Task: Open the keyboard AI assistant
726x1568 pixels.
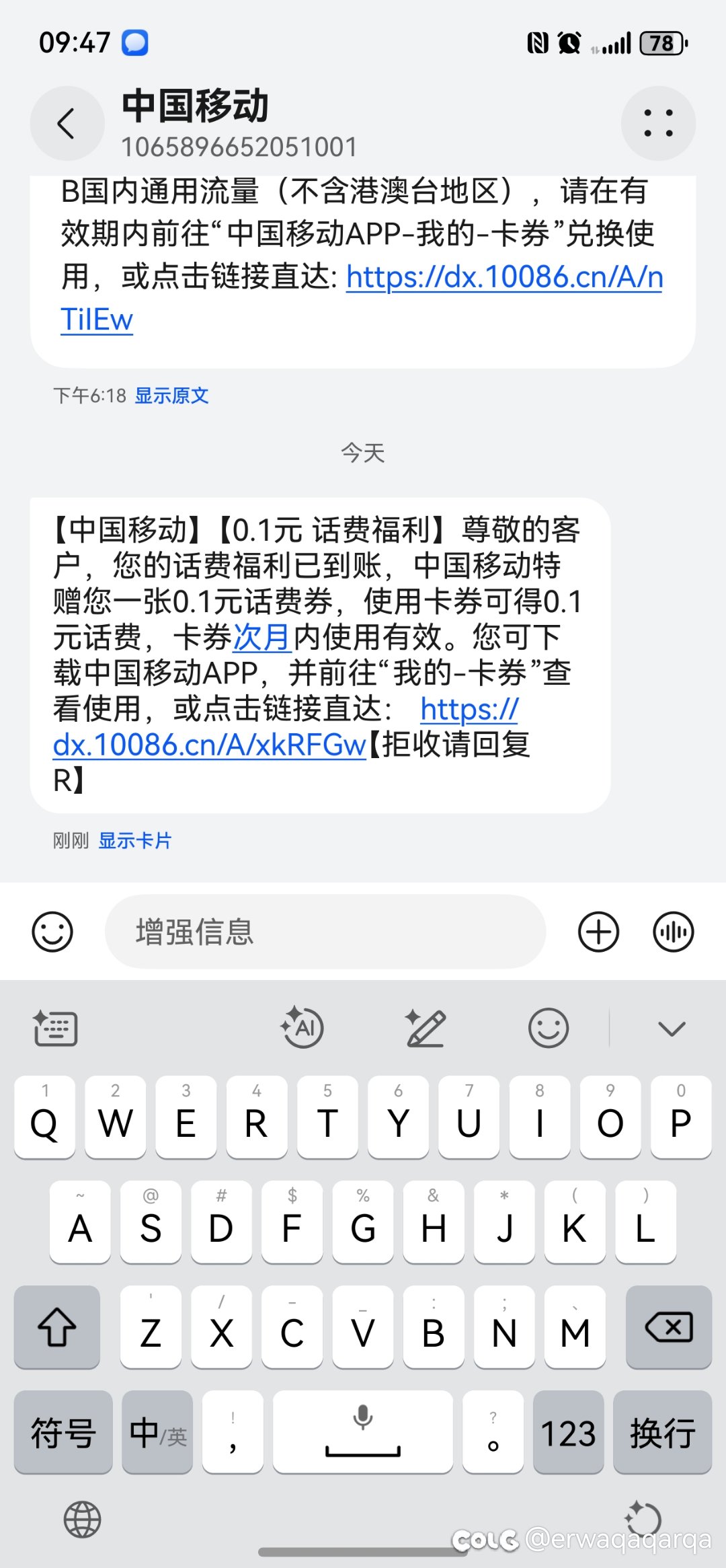Action: pos(302,1028)
